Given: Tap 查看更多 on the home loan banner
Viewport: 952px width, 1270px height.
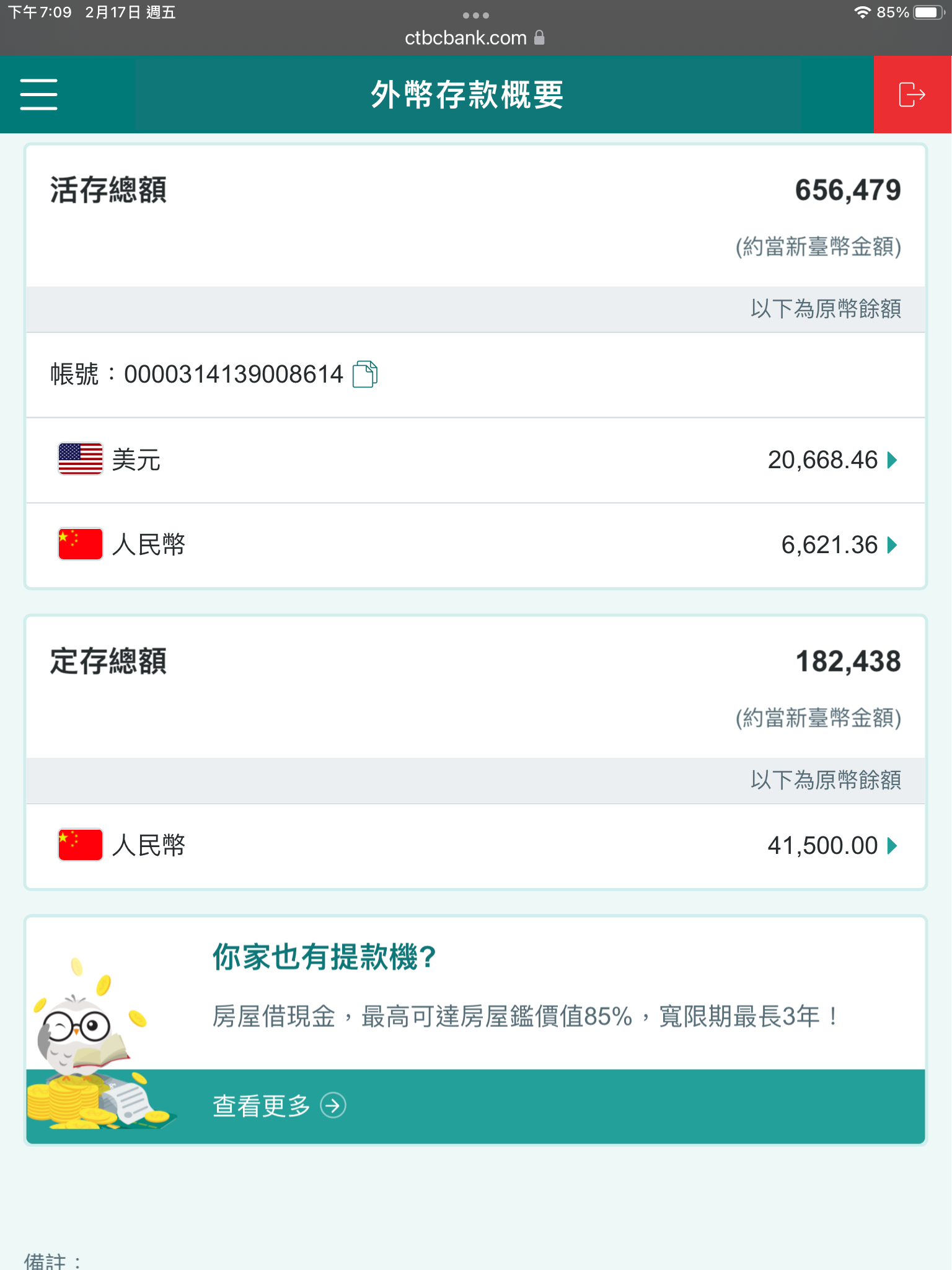Looking at the screenshot, I should pyautogui.click(x=279, y=1105).
